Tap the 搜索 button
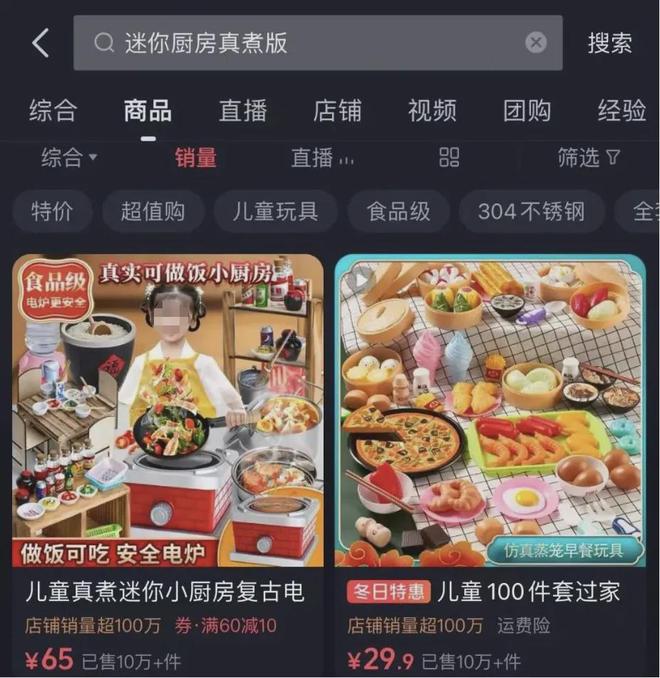The width and height of the screenshot is (660, 678). click(x=609, y=43)
